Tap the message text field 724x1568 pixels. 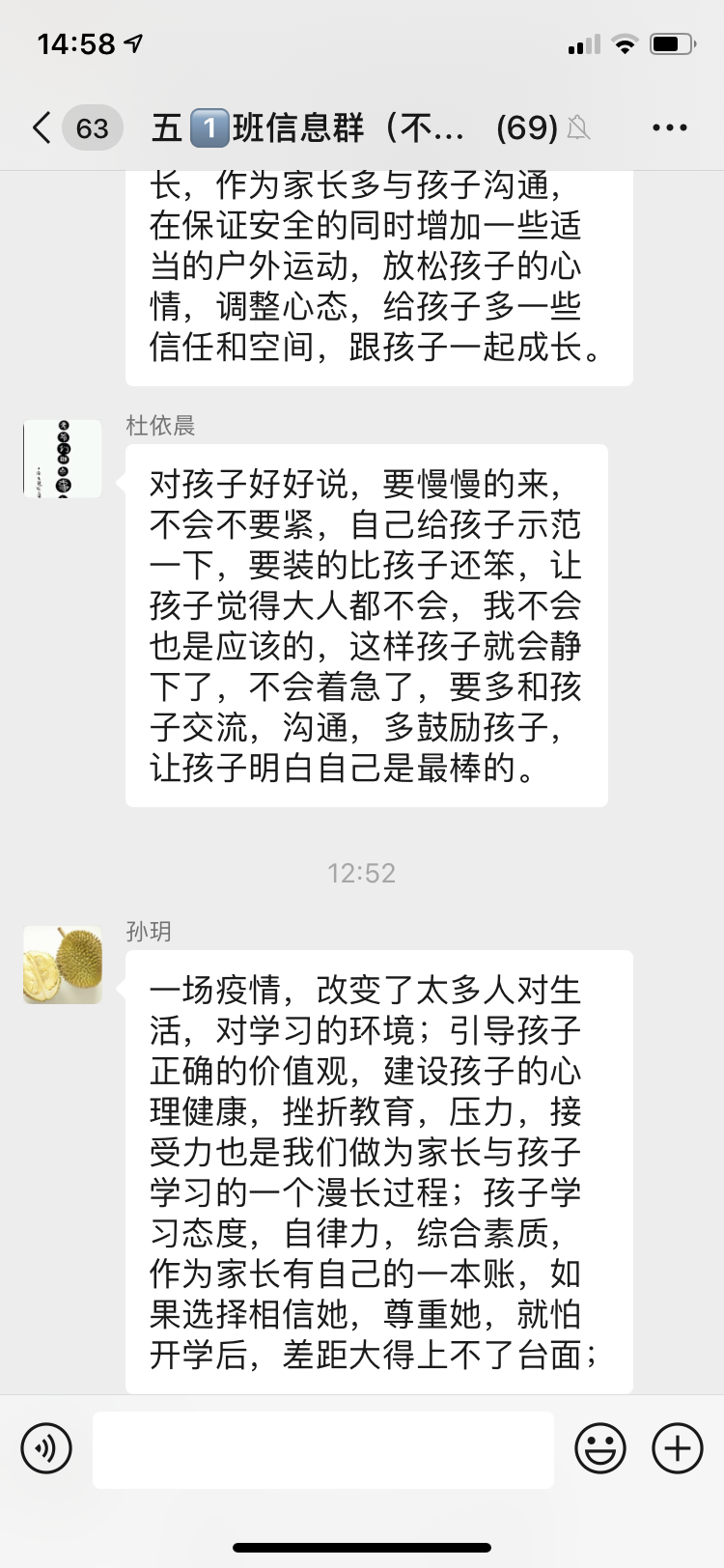click(323, 1449)
